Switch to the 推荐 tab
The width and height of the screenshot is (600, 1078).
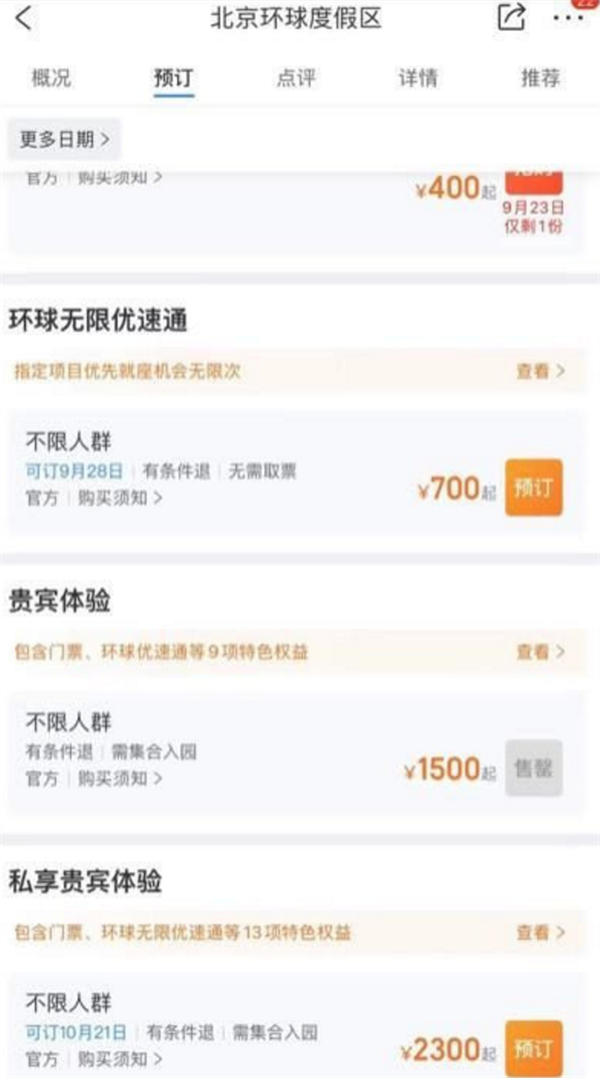click(x=540, y=78)
